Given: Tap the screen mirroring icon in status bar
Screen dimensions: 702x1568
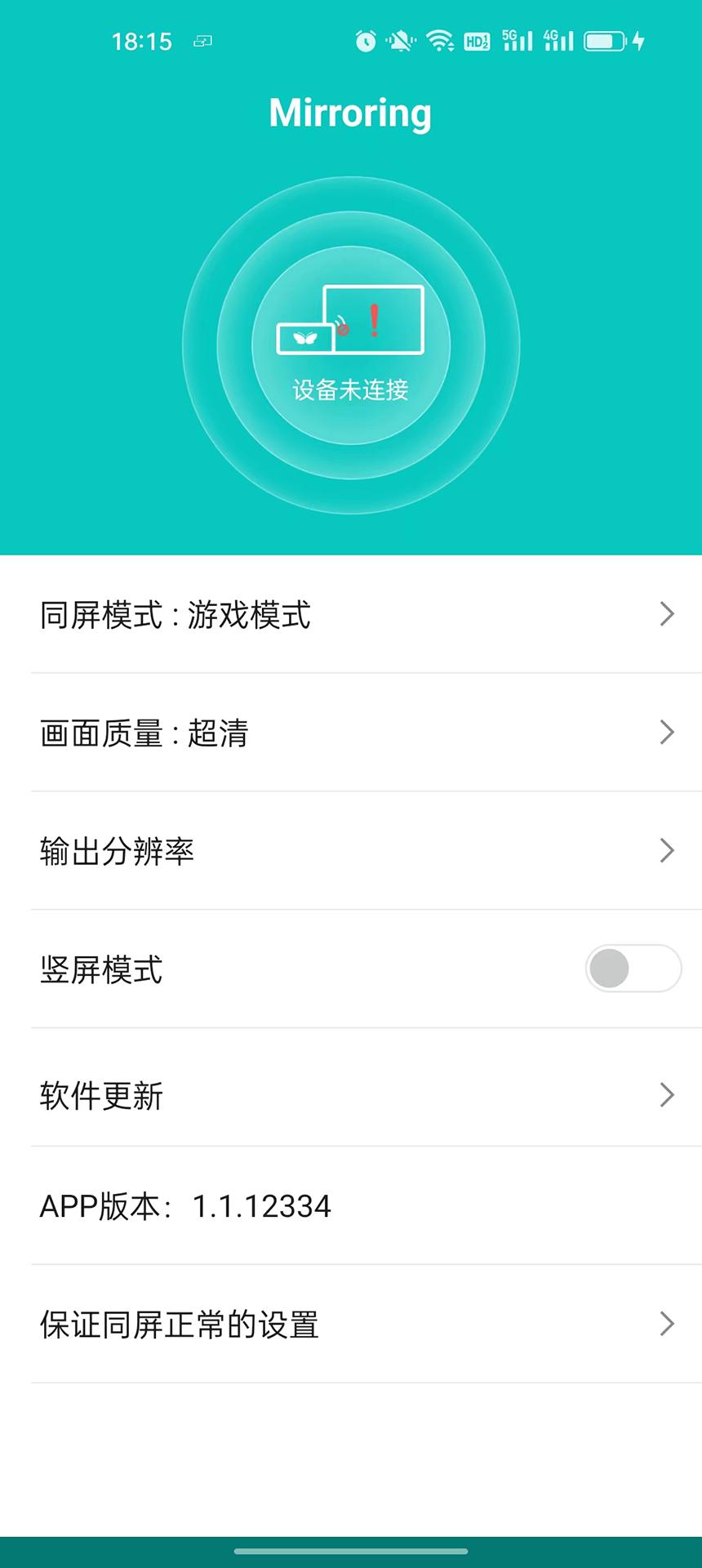Looking at the screenshot, I should pos(203,39).
